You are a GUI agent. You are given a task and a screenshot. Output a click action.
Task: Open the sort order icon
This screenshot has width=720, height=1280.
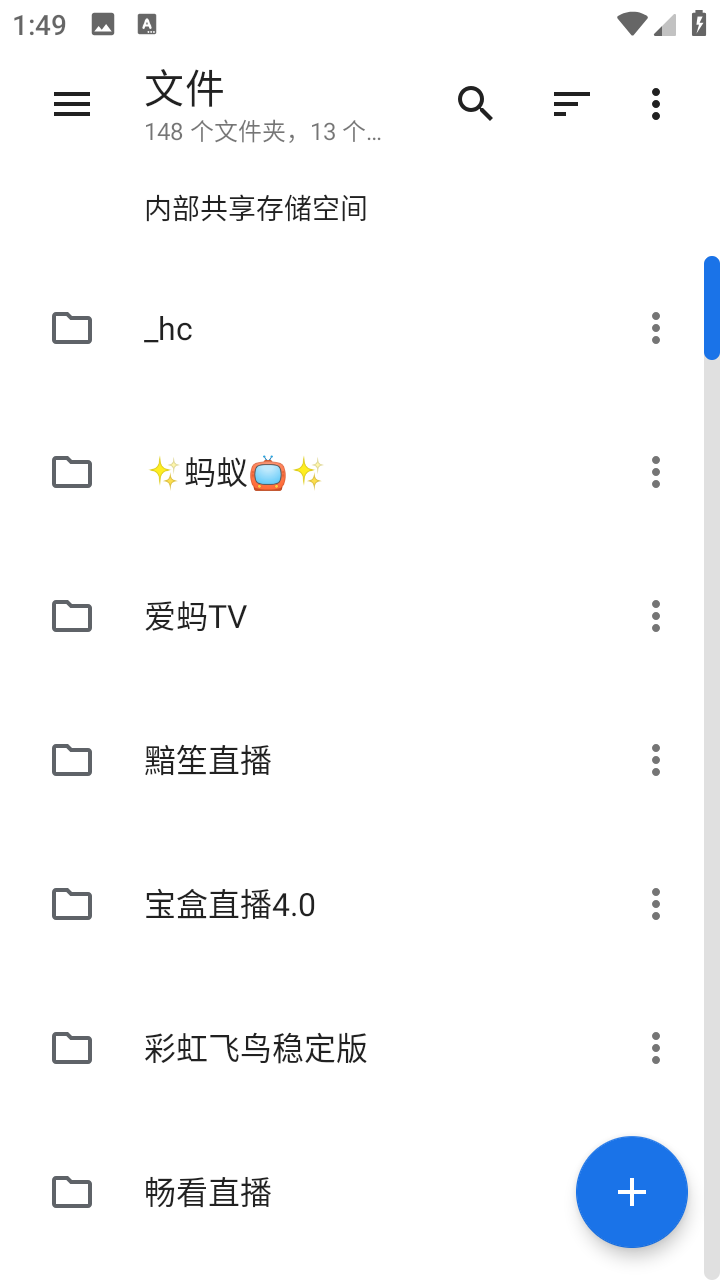point(571,103)
